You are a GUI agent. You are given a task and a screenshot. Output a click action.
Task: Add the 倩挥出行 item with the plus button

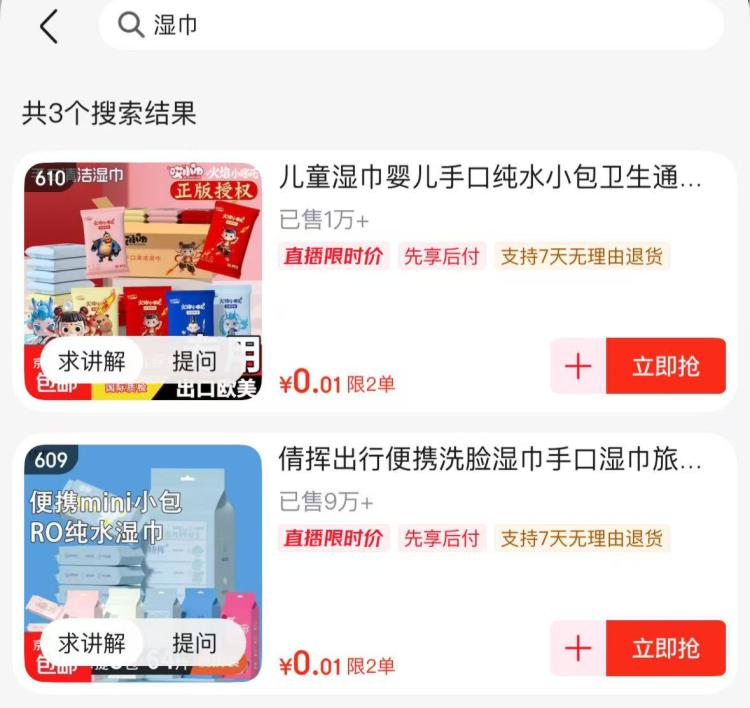(578, 648)
